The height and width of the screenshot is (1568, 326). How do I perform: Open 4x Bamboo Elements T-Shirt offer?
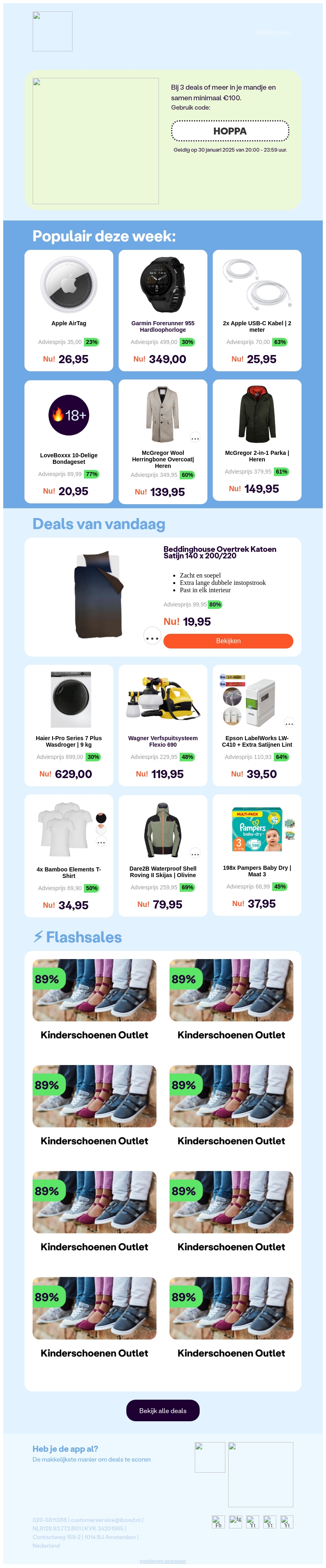pos(68,855)
